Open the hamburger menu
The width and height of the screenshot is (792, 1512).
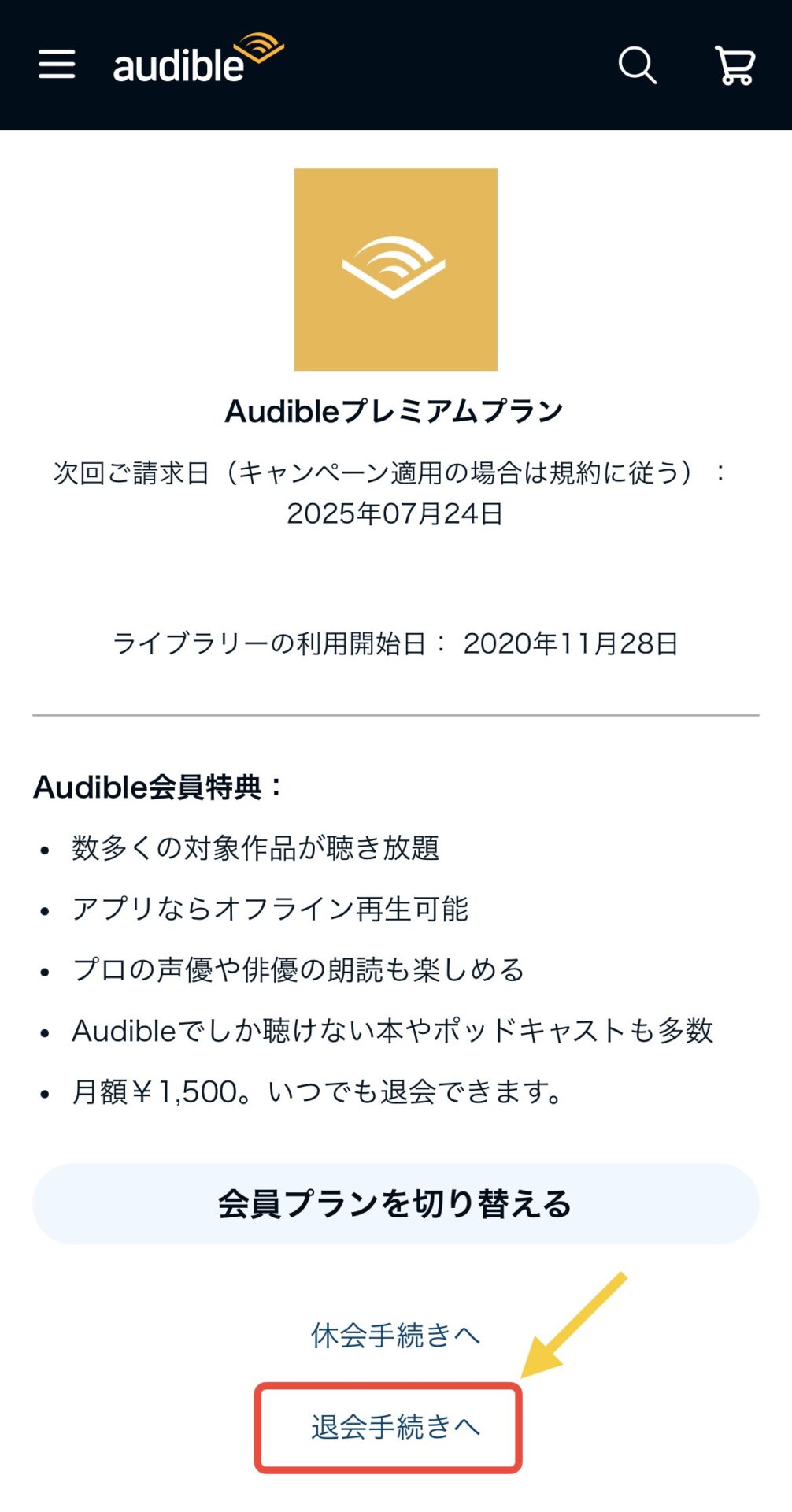coord(57,65)
